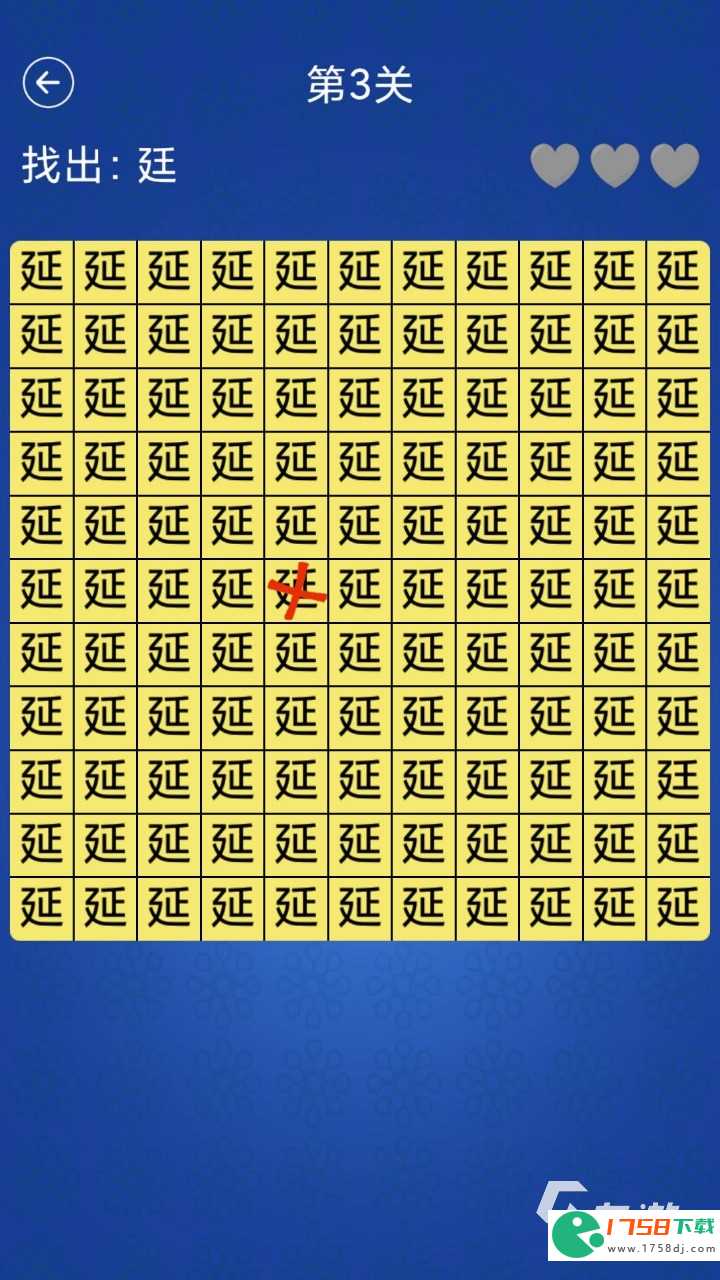Select the lone 廷 tile among the 延 tiles
Screen dimensions: 720x1280
[x=678, y=781]
